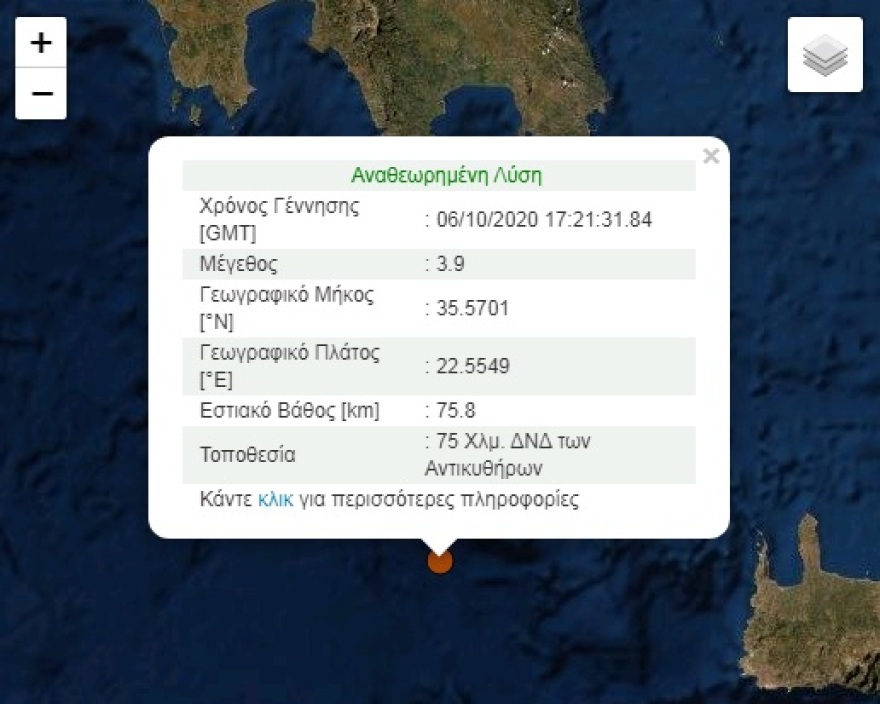Zoom in on the map
Viewport: 880px width, 704px height.
click(41, 43)
